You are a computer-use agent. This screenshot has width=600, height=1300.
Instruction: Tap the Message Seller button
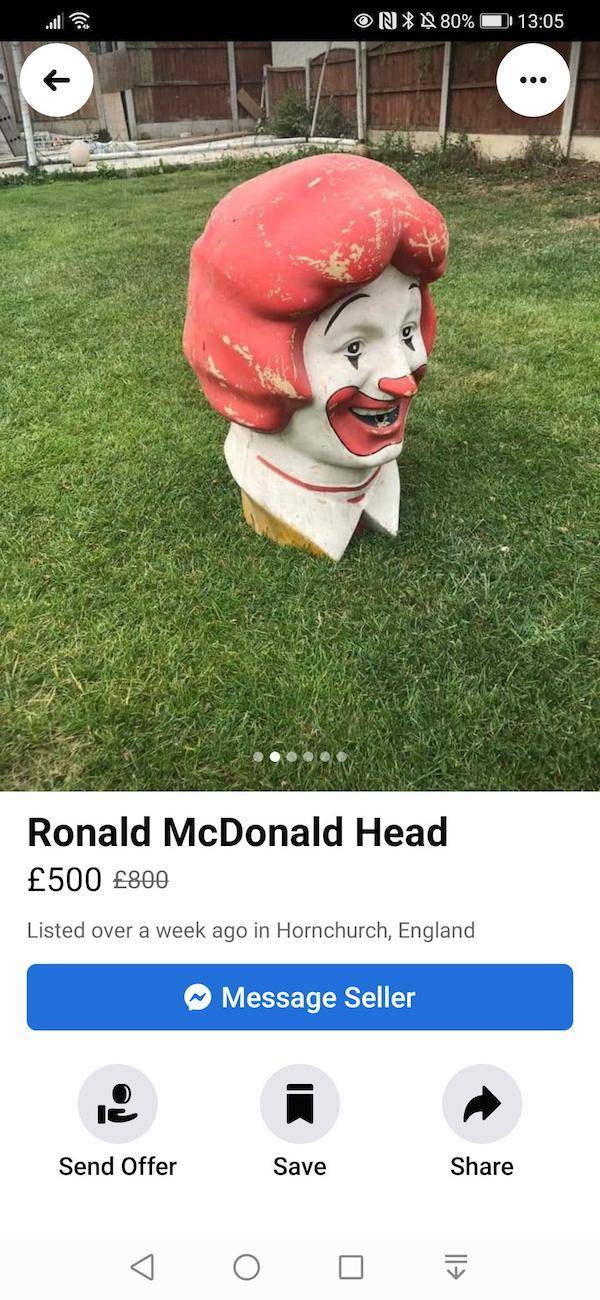[x=300, y=997]
